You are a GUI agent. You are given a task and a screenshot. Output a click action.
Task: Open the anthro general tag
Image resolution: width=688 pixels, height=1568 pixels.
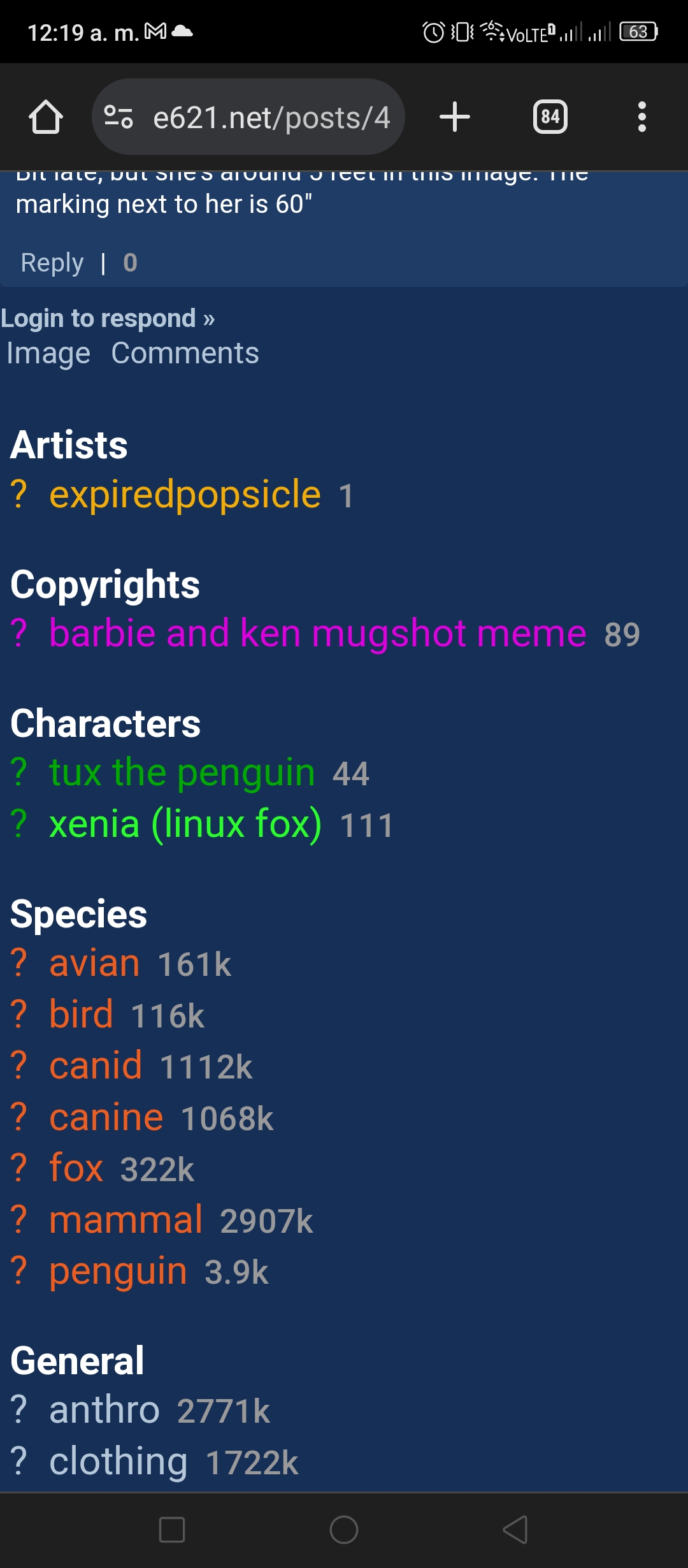[x=104, y=1410]
